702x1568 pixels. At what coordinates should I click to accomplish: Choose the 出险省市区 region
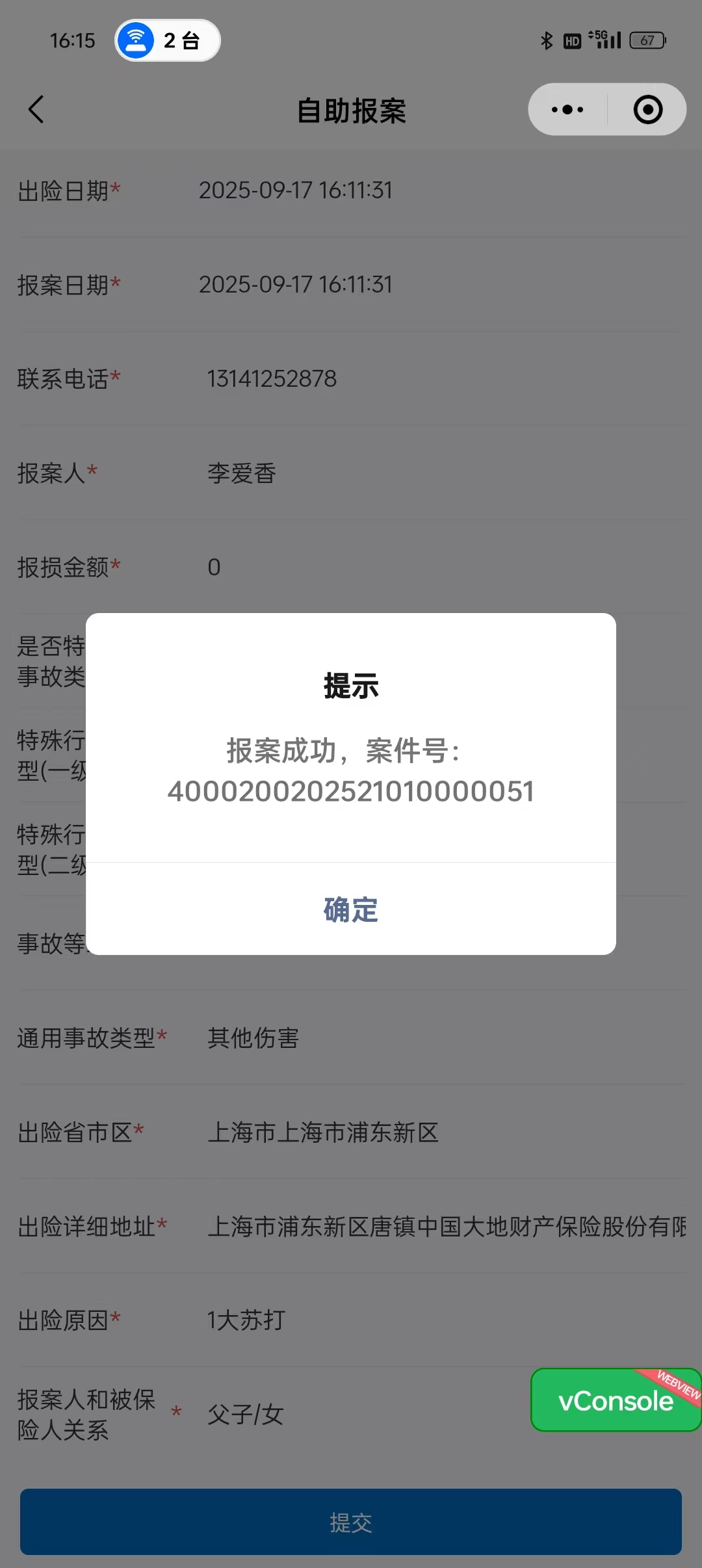coord(323,1132)
